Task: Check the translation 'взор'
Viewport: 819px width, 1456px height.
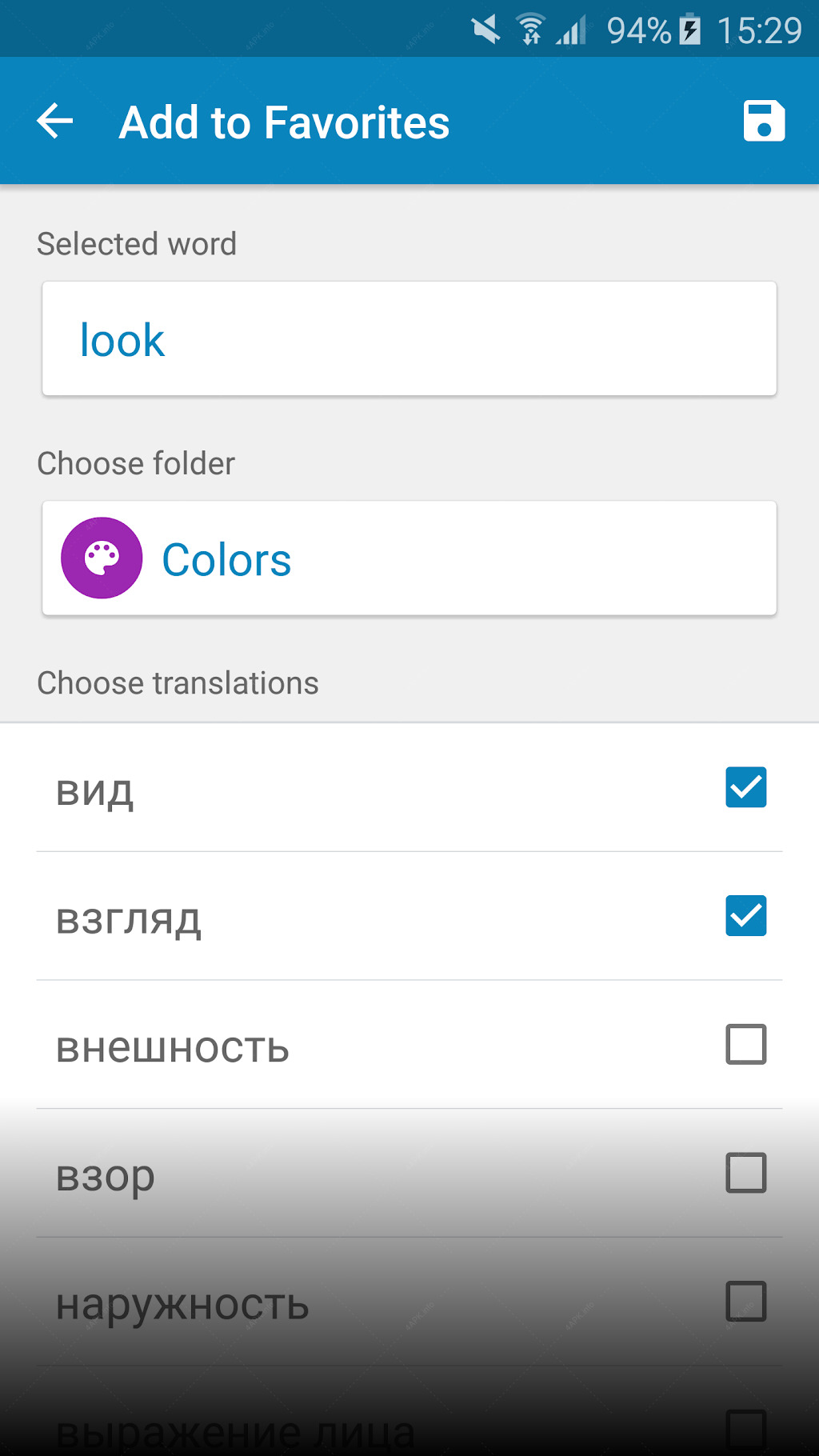Action: tap(746, 1173)
